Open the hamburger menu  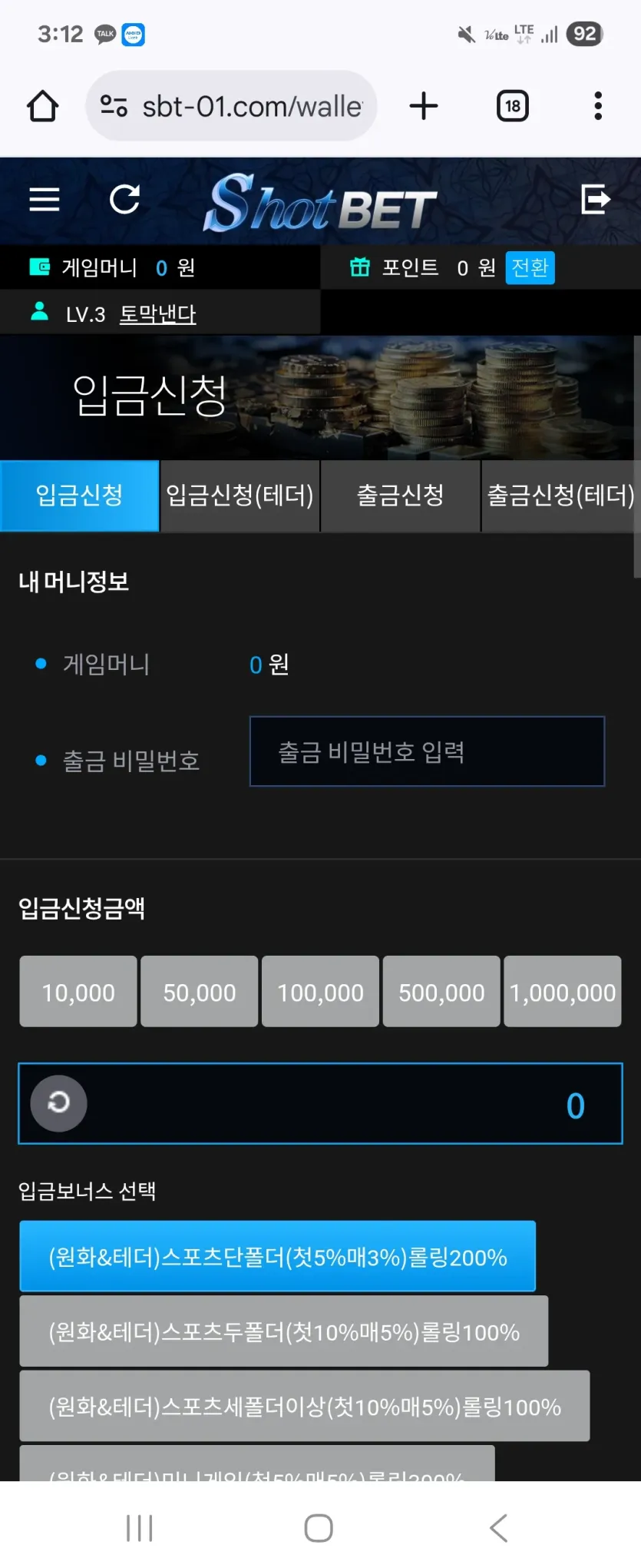click(45, 200)
